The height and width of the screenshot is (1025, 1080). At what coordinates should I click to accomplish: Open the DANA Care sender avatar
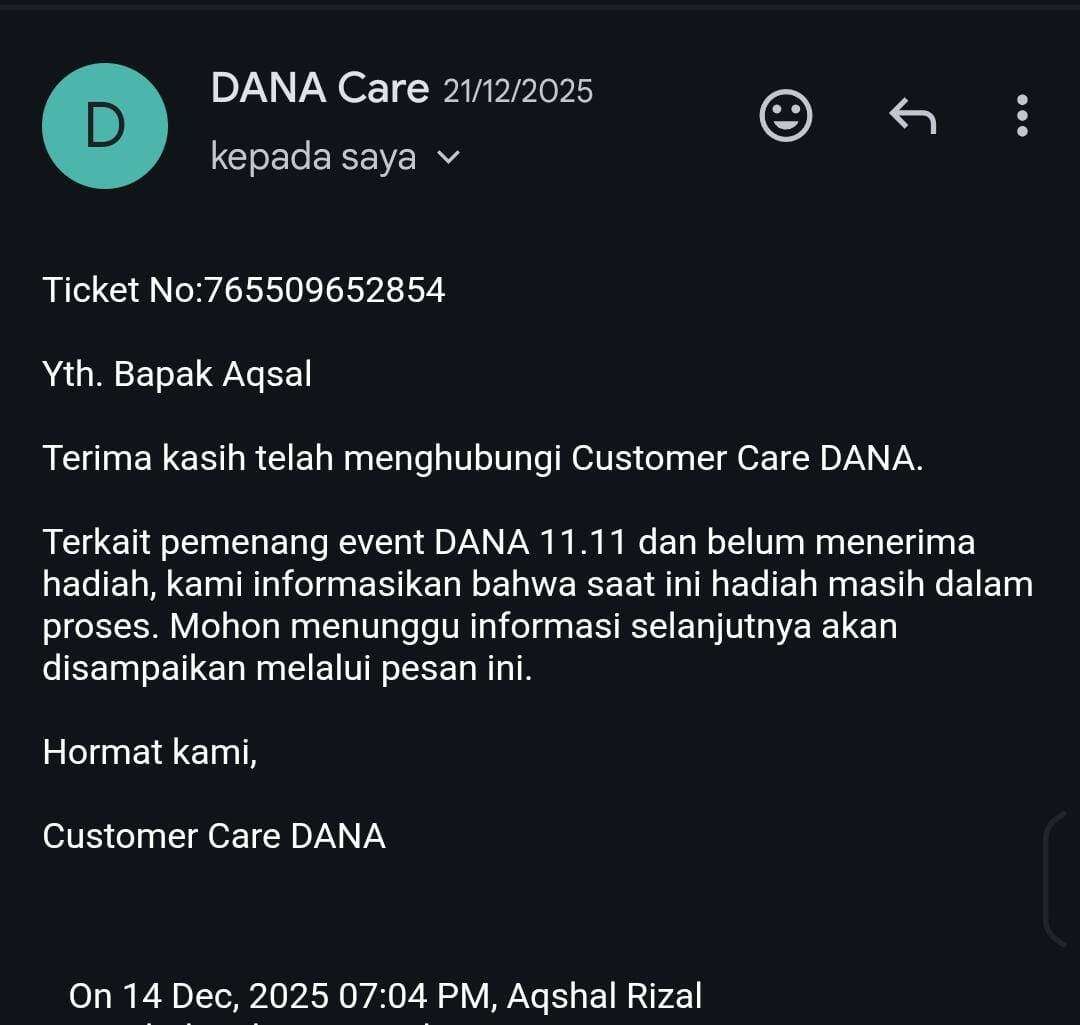pos(105,126)
